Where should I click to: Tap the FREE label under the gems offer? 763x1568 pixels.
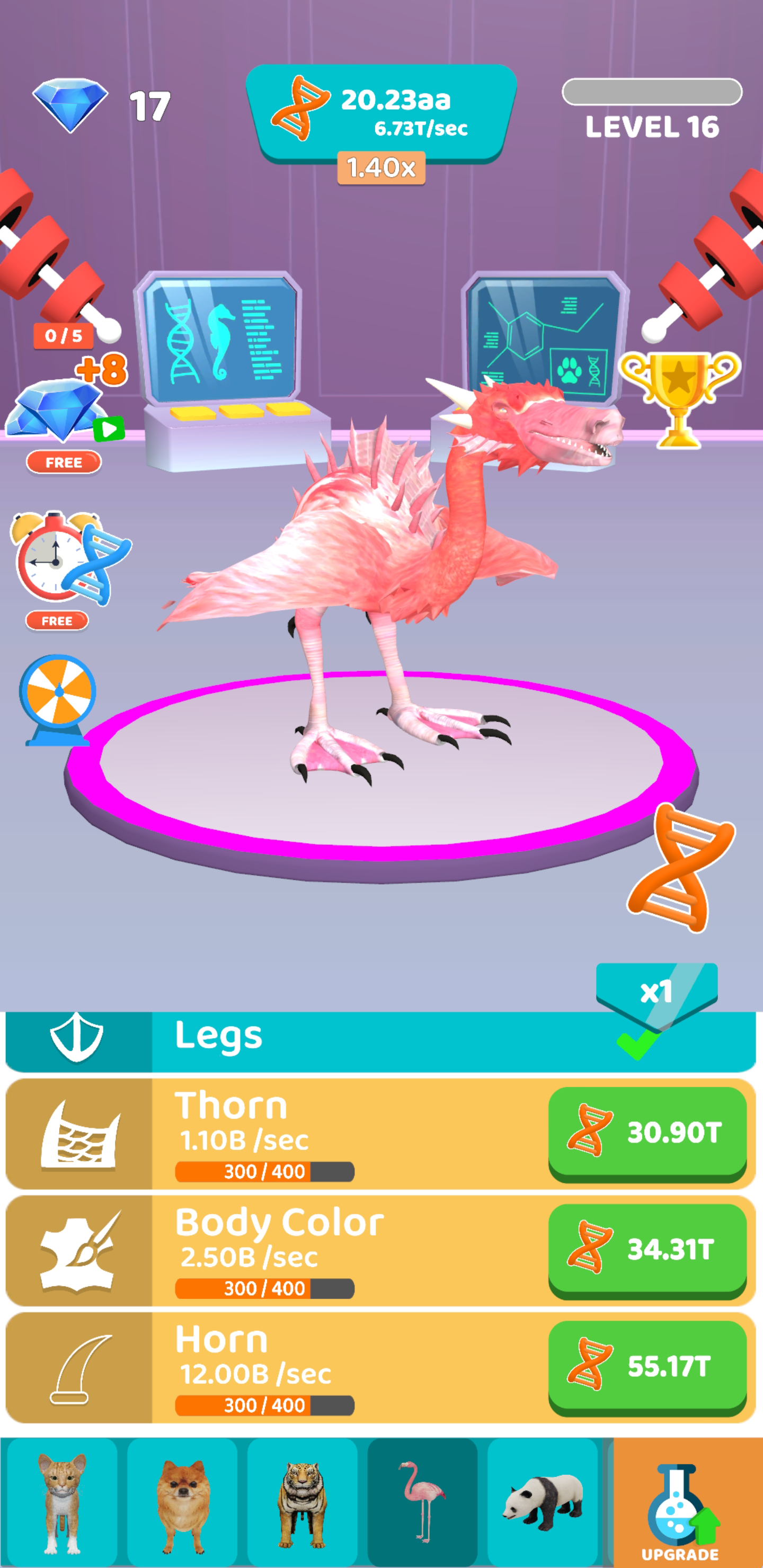click(x=64, y=462)
